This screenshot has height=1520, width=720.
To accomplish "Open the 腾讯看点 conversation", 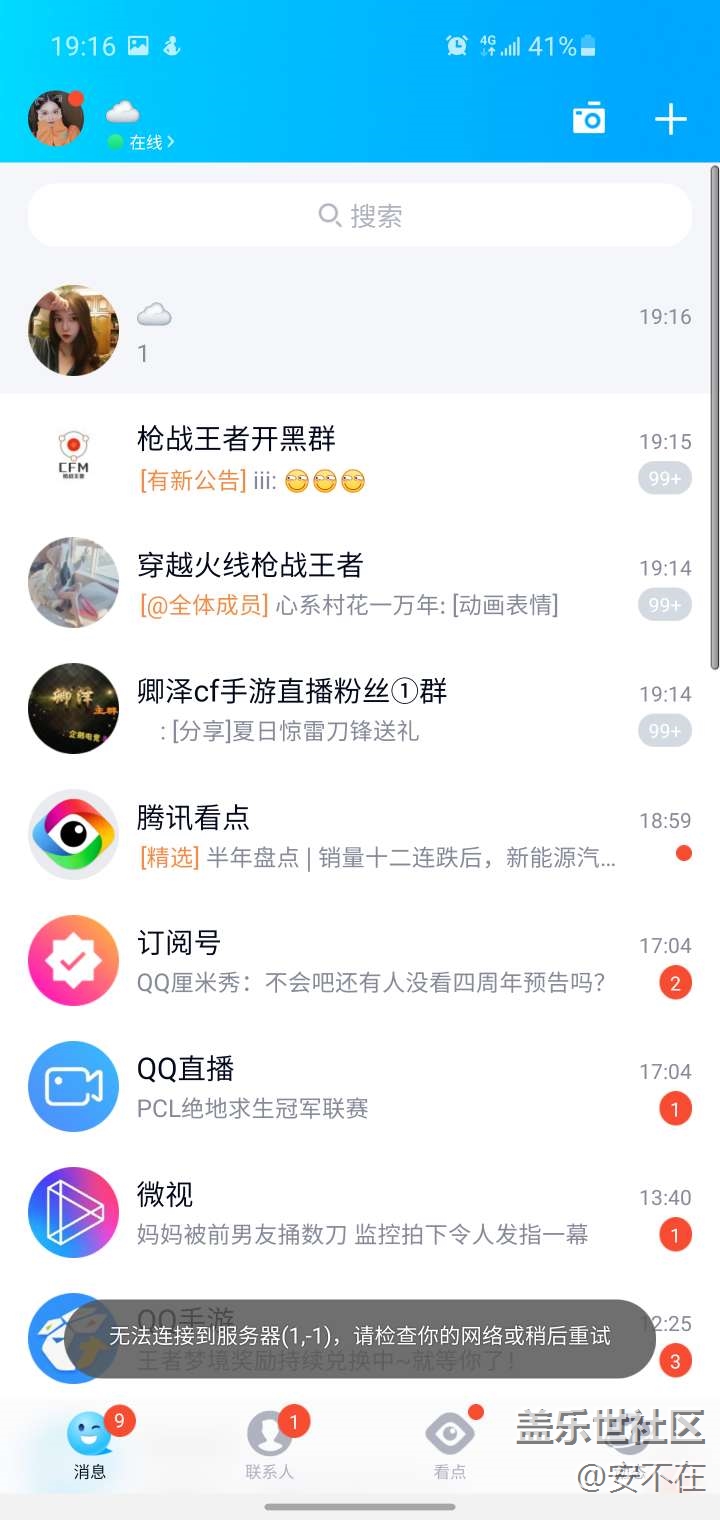I will point(360,834).
